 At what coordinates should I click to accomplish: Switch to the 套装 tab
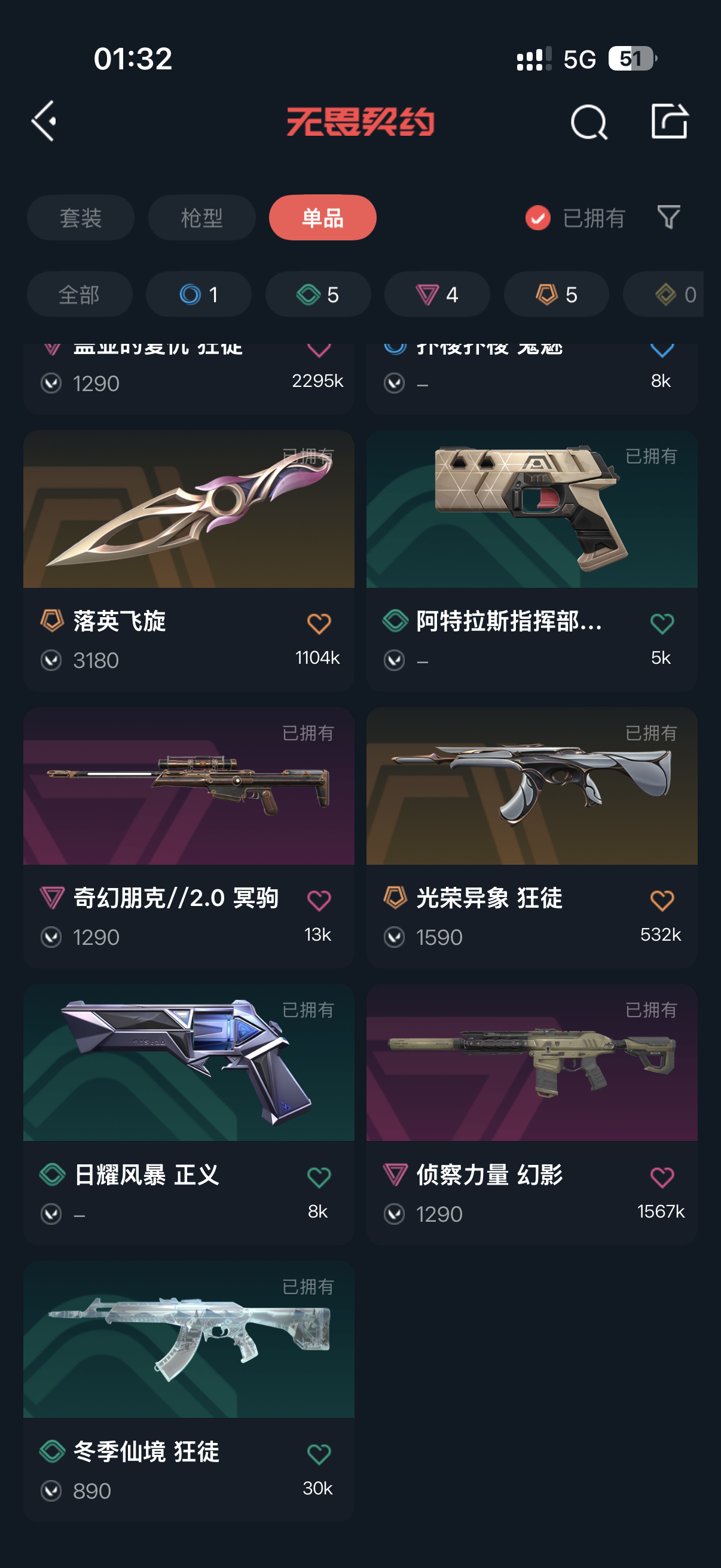(x=80, y=218)
